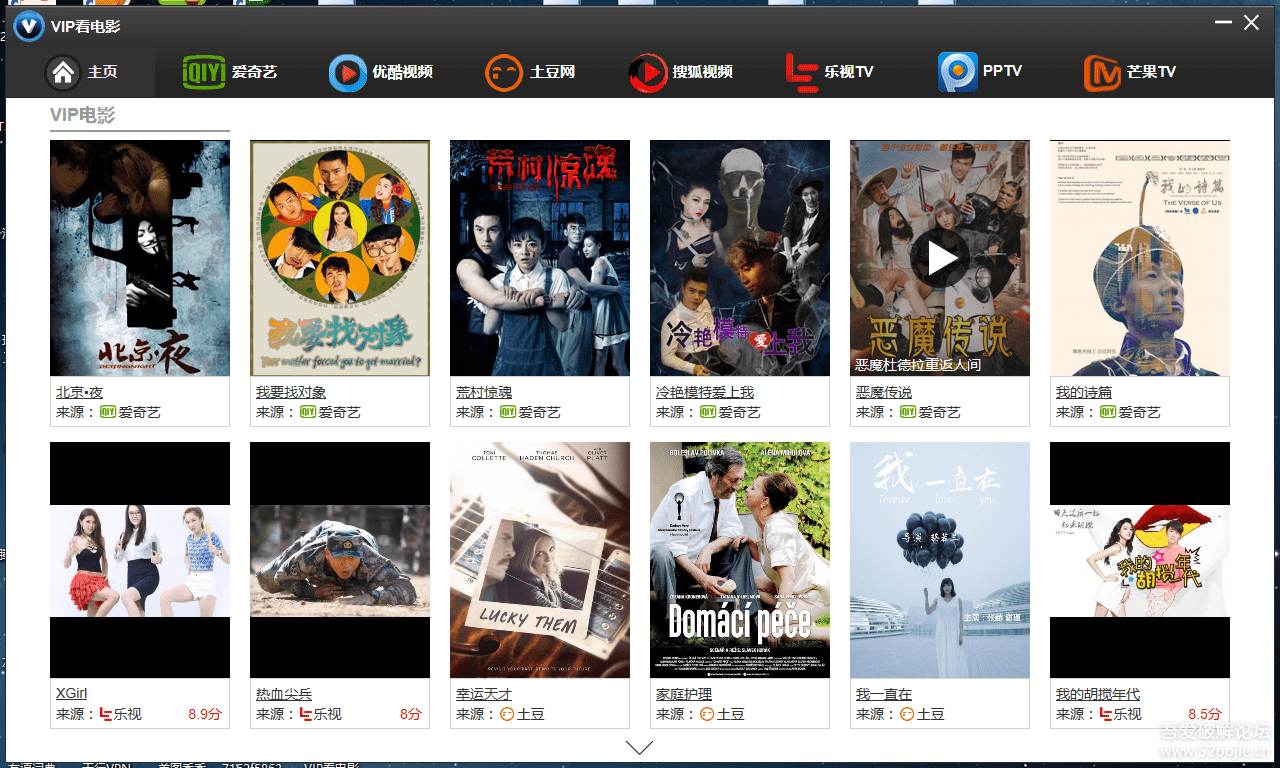The image size is (1280, 768).
Task: Select the 土豆网 tab
Action: (x=531, y=72)
